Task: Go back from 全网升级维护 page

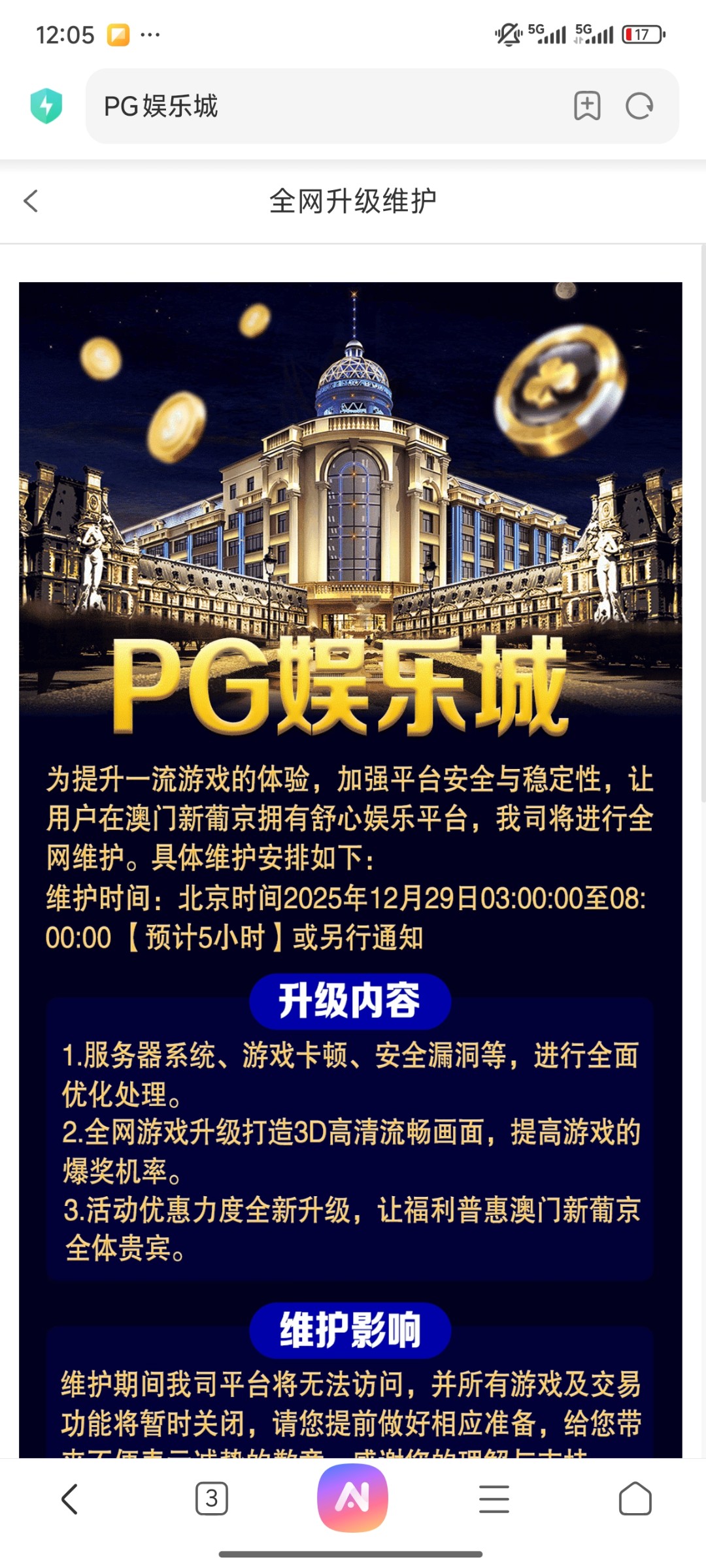Action: pyautogui.click(x=31, y=201)
